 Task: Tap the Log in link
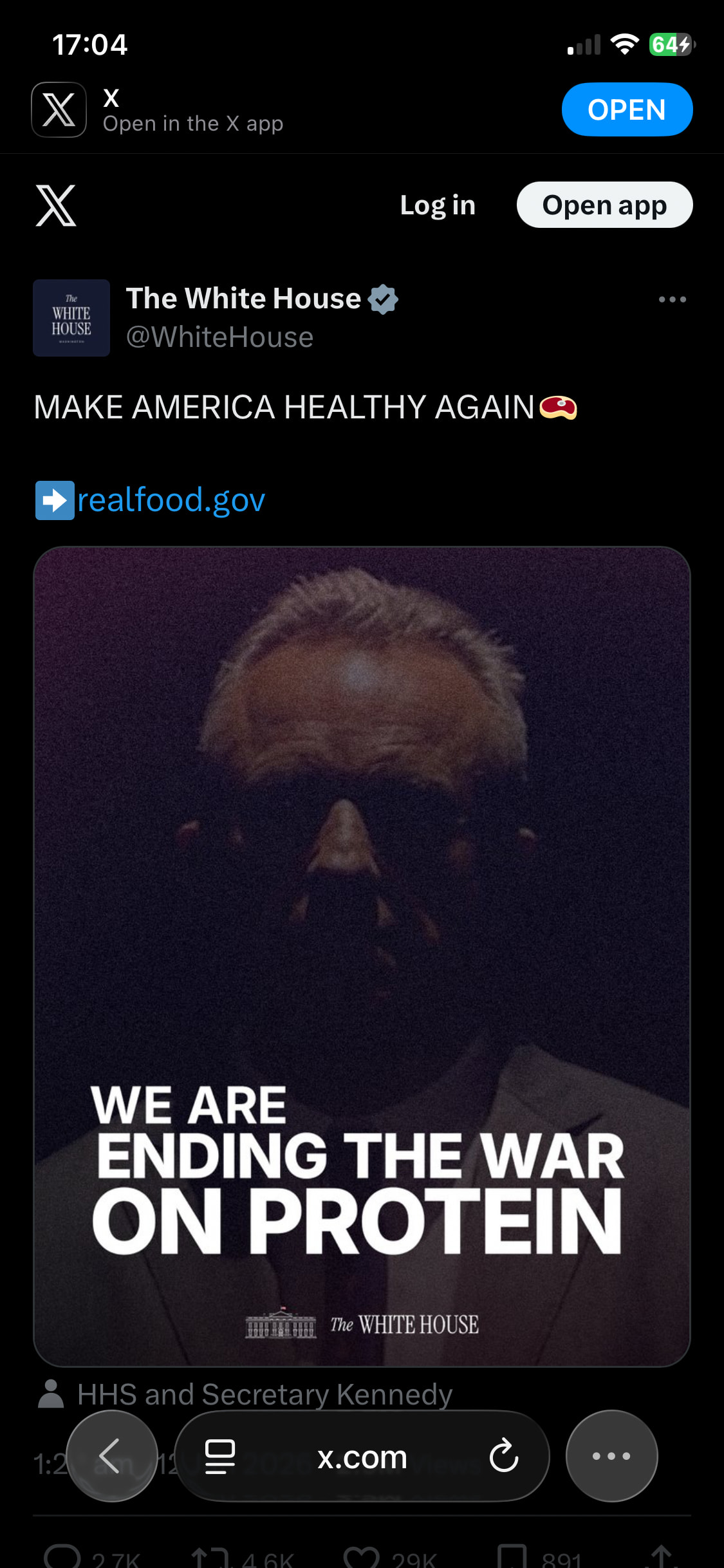click(438, 205)
